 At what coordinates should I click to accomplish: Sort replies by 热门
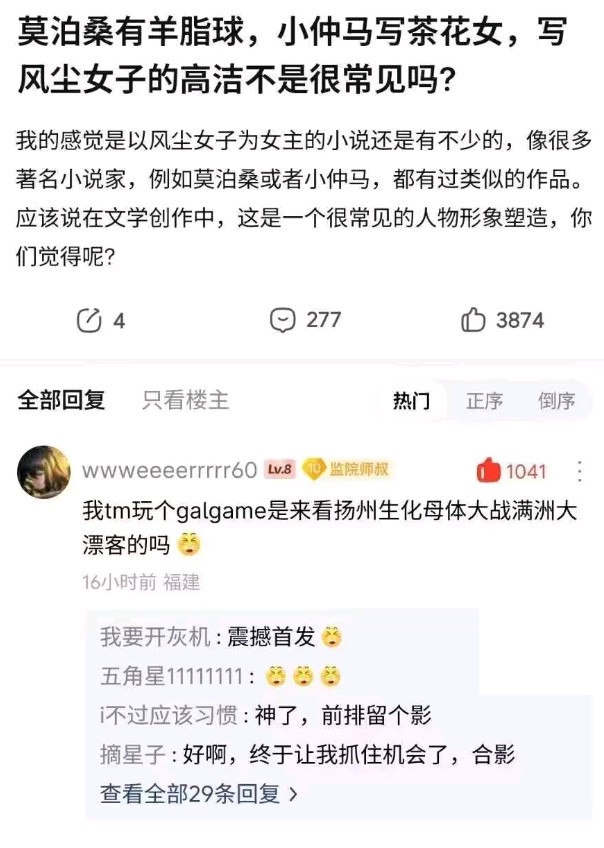coord(411,401)
